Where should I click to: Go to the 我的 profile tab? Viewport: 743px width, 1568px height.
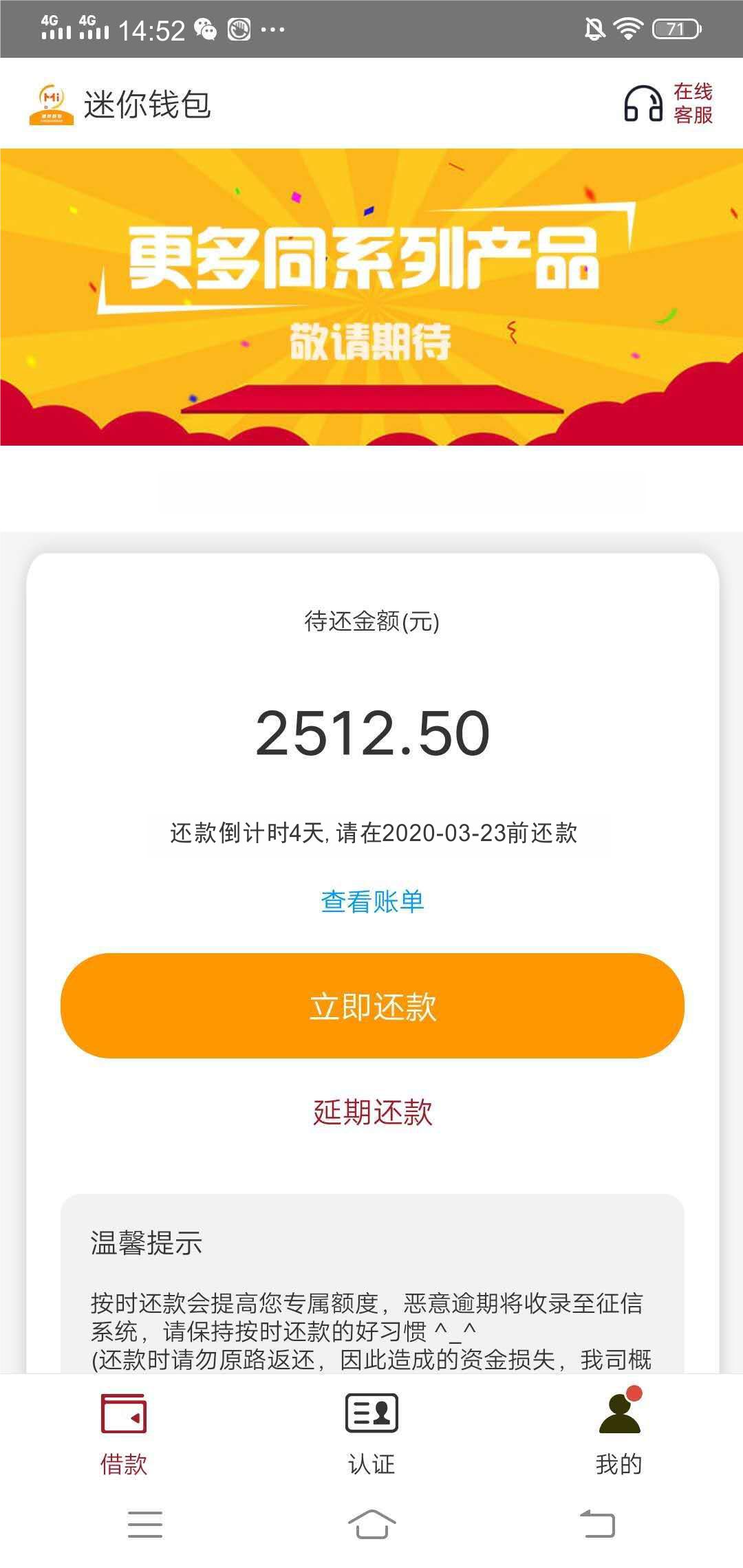pos(619,1433)
